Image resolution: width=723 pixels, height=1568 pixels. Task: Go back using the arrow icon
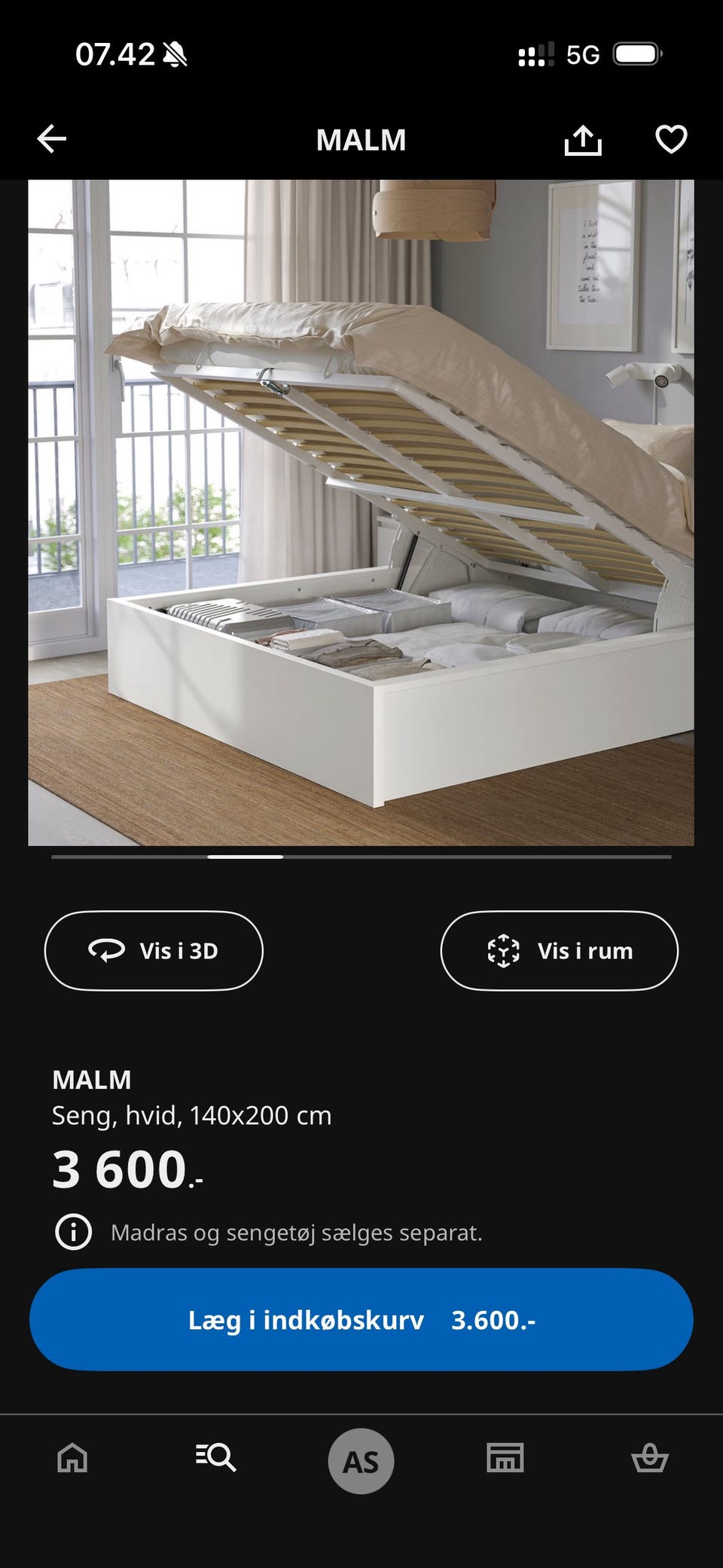point(51,139)
